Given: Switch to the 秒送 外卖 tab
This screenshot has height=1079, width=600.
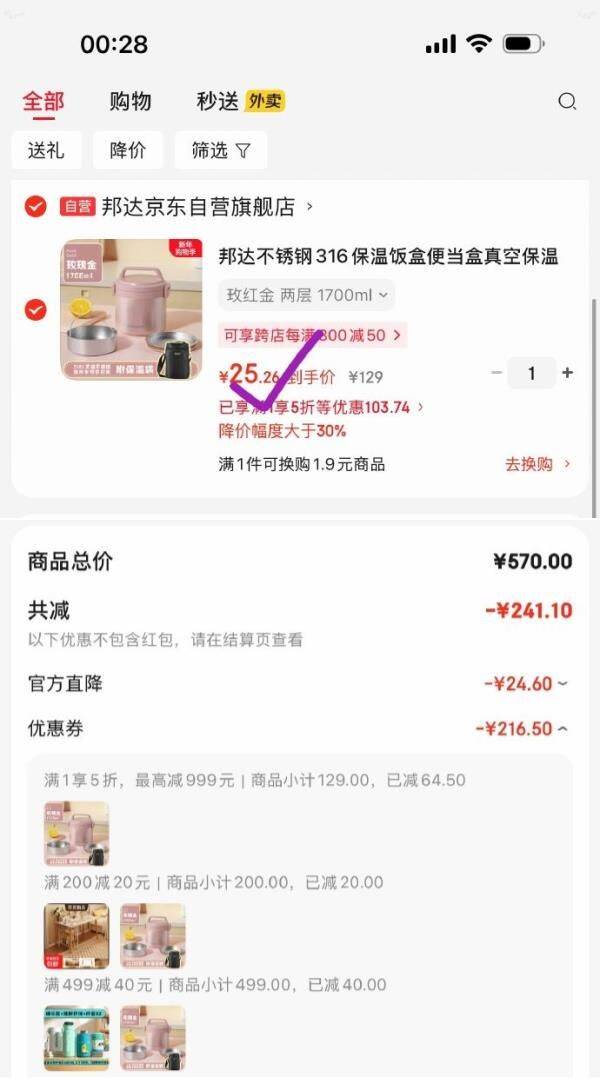Looking at the screenshot, I should pos(240,101).
